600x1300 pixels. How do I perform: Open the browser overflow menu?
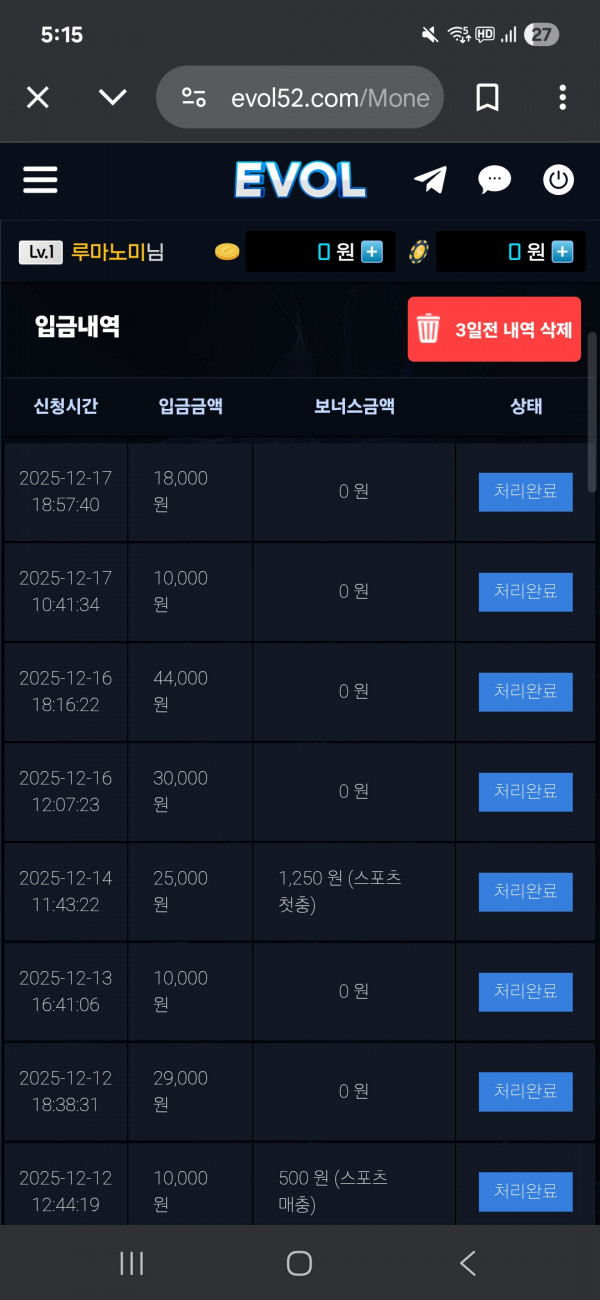pyautogui.click(x=562, y=97)
